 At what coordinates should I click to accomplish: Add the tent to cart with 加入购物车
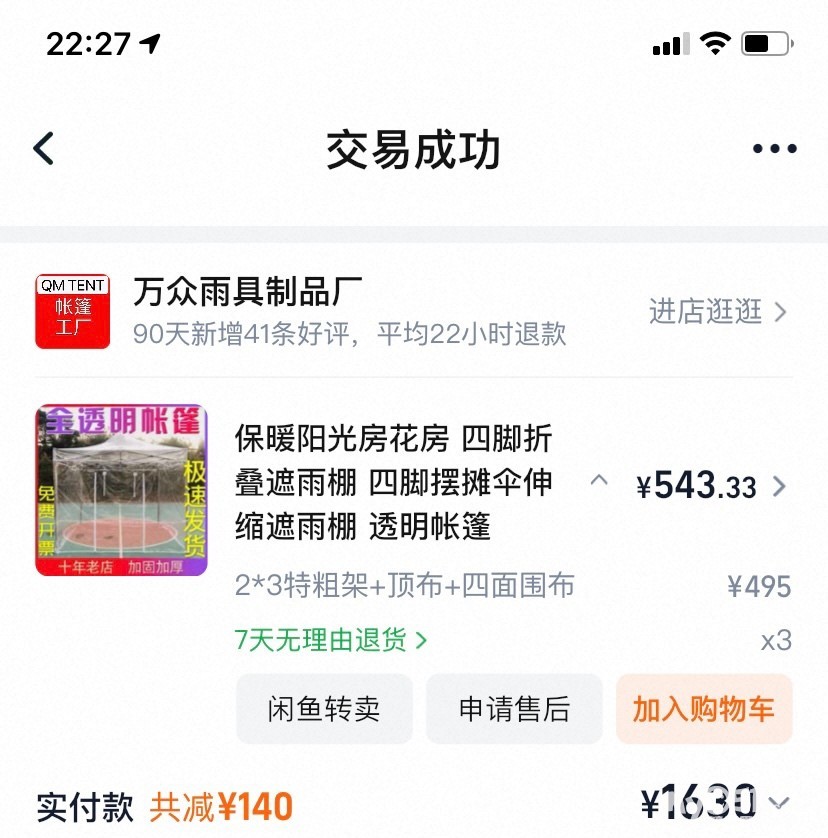[x=704, y=709]
